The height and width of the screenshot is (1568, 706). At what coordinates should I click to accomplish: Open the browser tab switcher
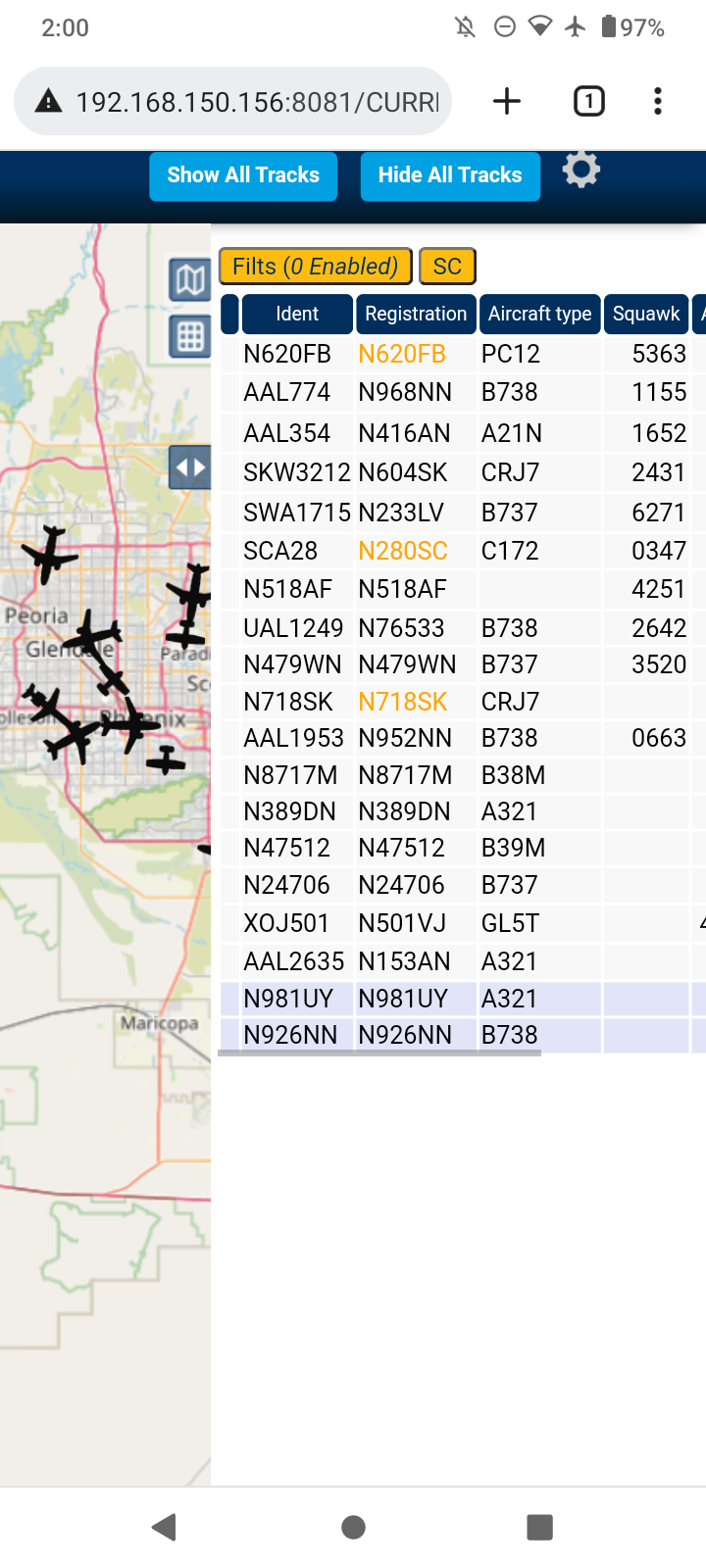pyautogui.click(x=589, y=101)
